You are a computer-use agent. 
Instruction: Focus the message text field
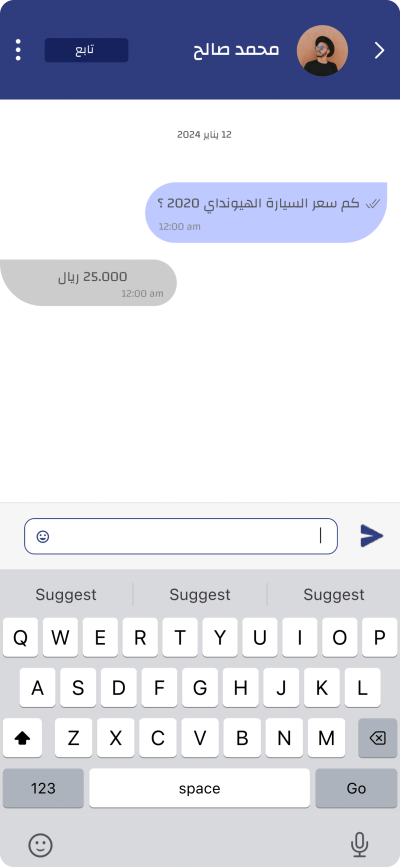coord(180,536)
